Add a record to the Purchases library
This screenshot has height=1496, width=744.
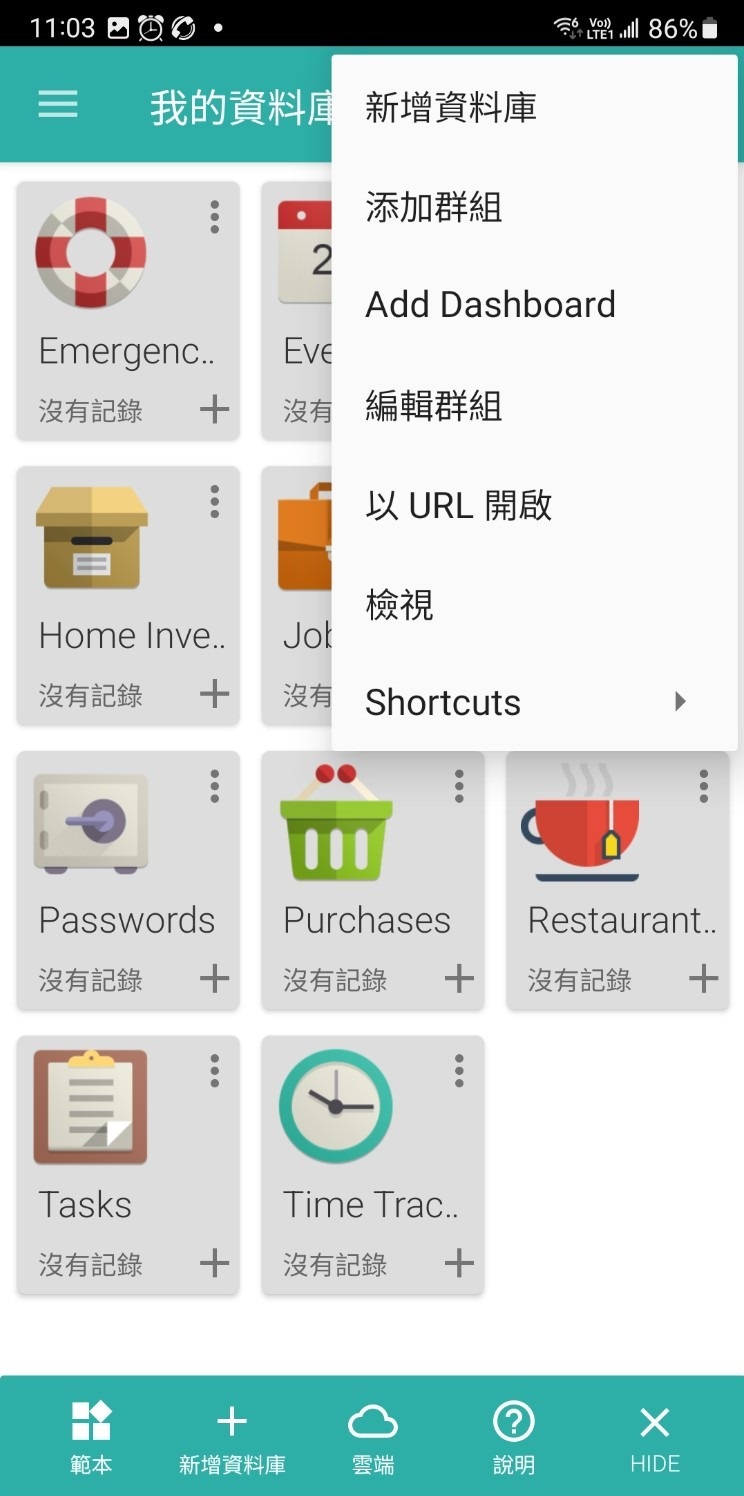point(458,979)
